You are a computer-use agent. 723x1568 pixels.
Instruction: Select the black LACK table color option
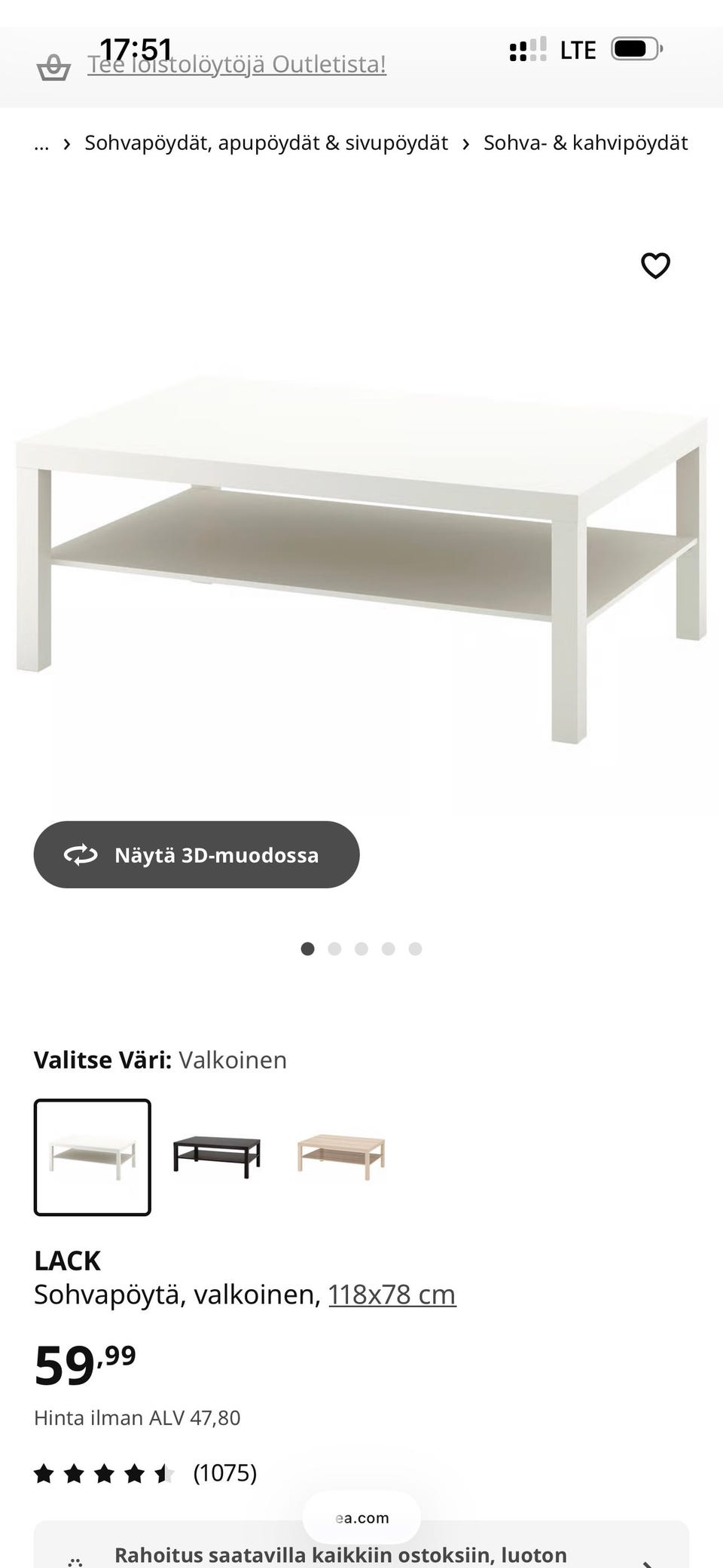(x=216, y=1158)
